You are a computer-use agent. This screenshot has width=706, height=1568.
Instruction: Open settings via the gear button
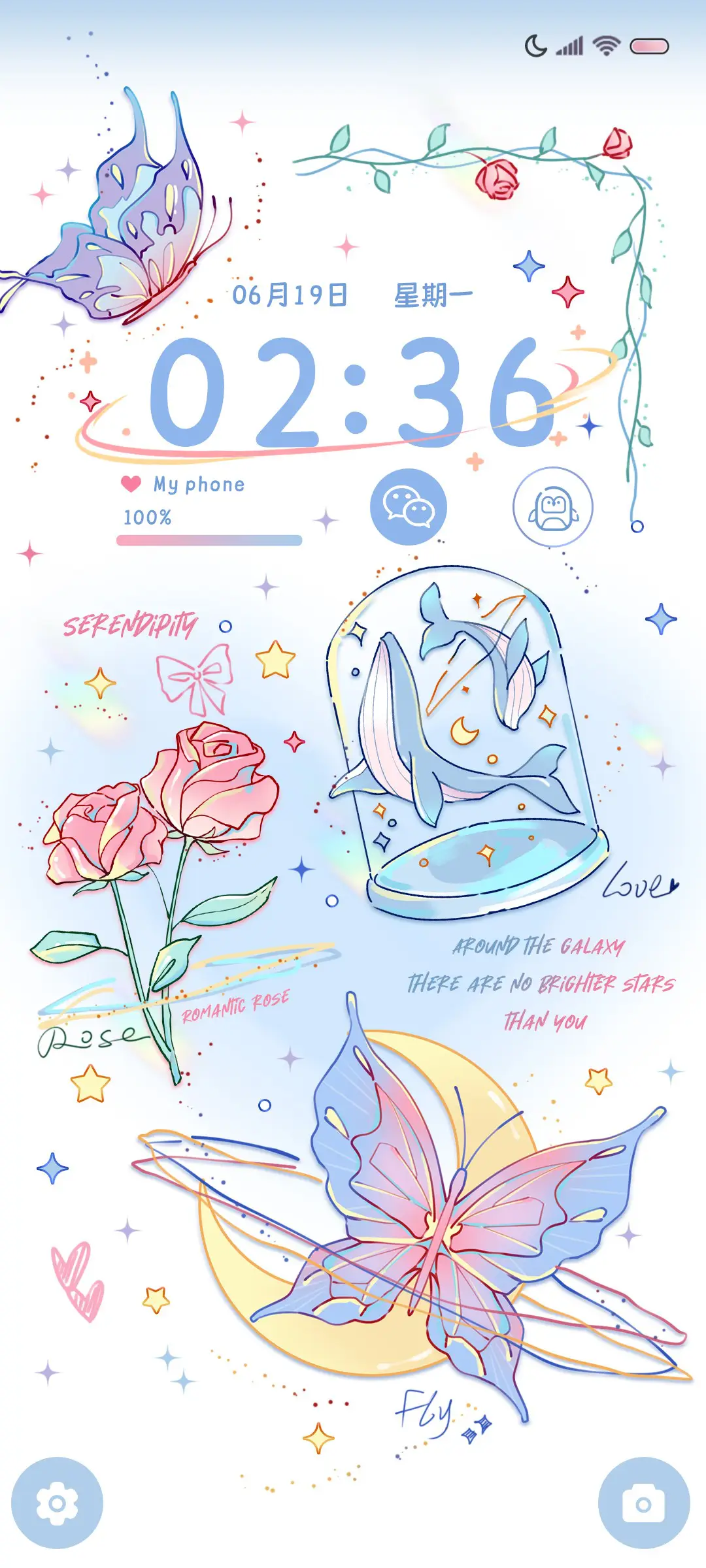point(58,1503)
